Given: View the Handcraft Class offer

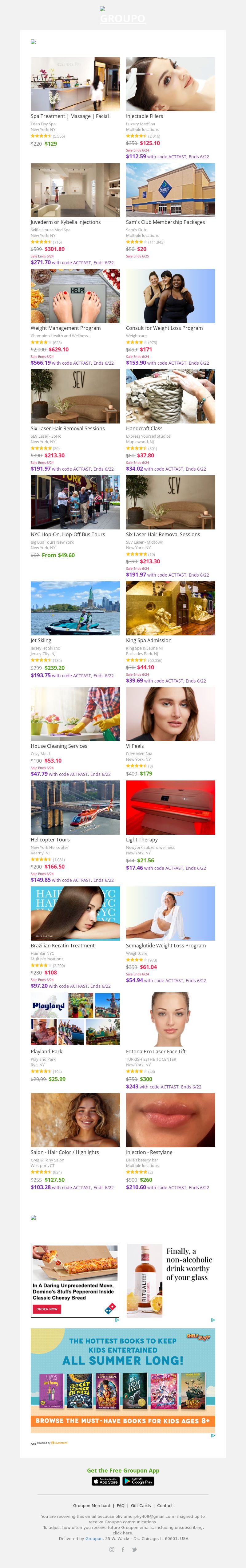Looking at the screenshot, I should (x=170, y=396).
